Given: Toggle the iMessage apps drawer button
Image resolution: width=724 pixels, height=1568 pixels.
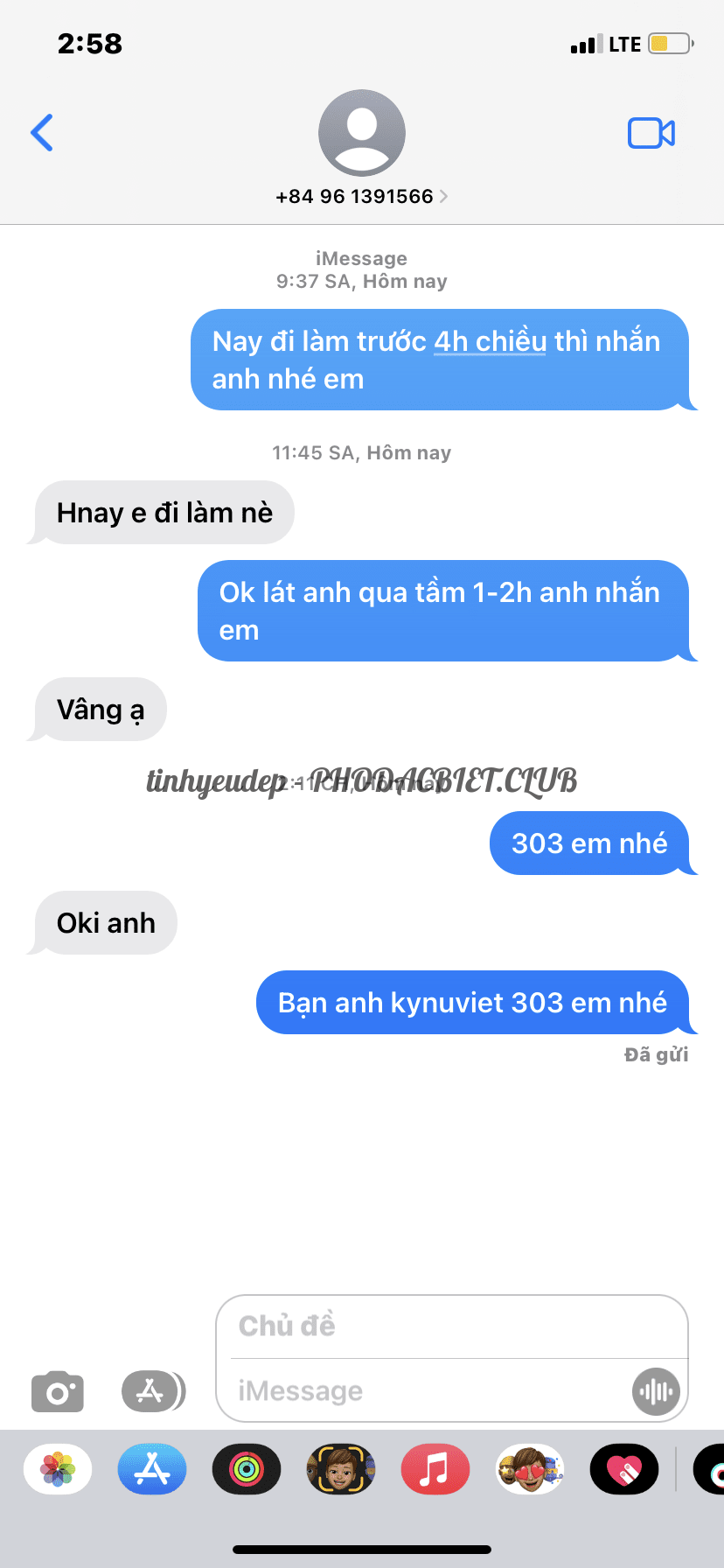Looking at the screenshot, I should click(x=154, y=1391).
